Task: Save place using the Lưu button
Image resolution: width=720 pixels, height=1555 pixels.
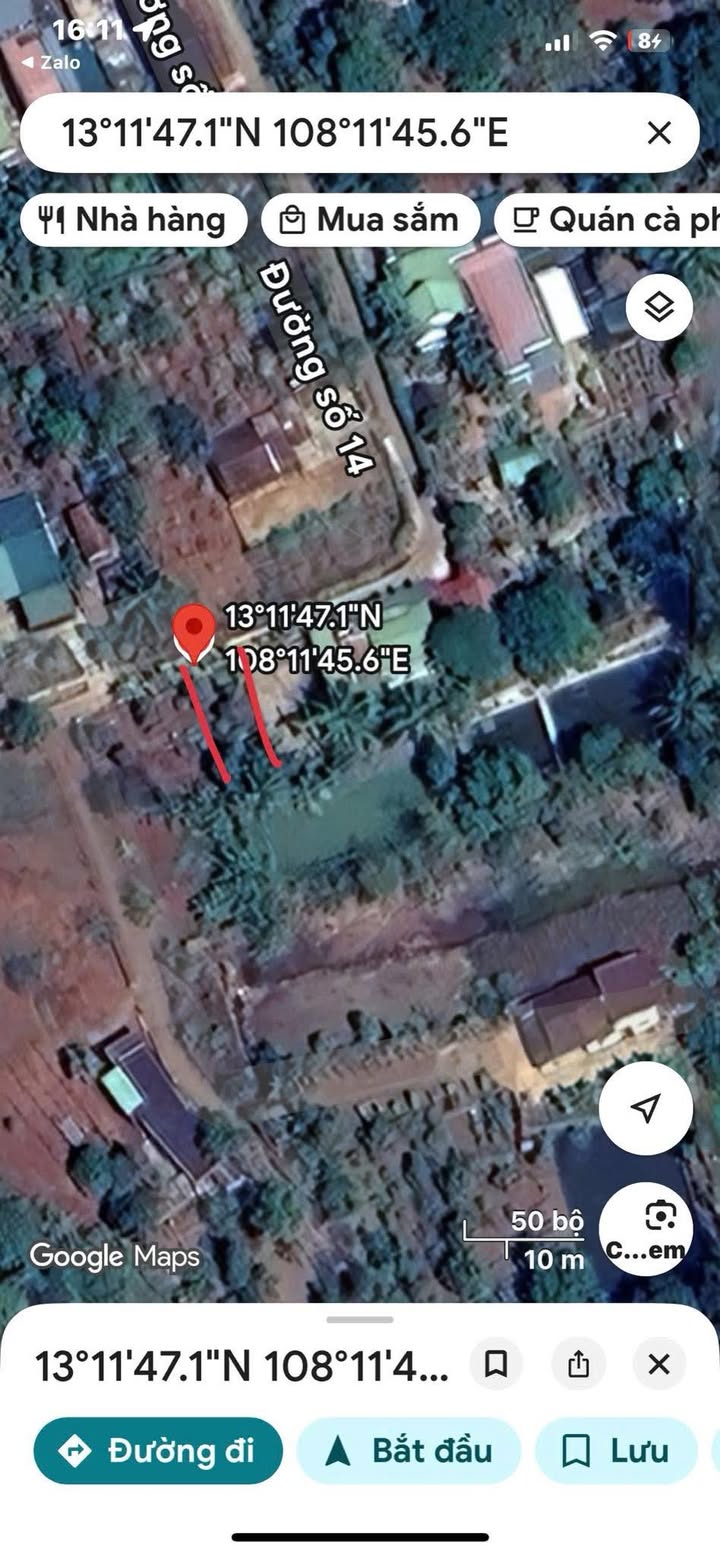Action: tap(615, 1450)
